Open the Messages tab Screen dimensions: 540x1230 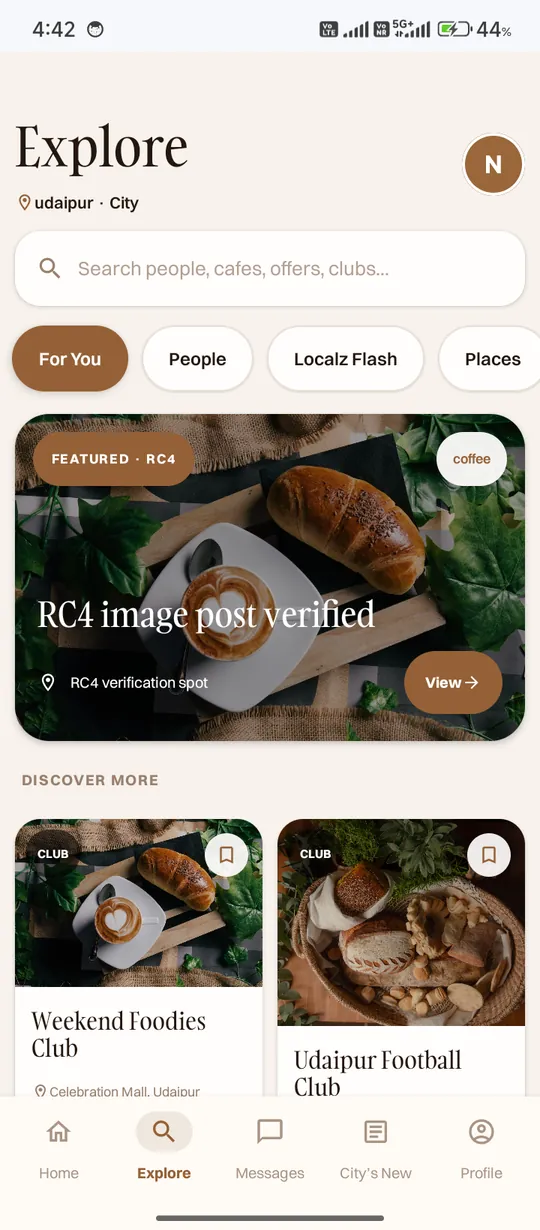point(270,1149)
